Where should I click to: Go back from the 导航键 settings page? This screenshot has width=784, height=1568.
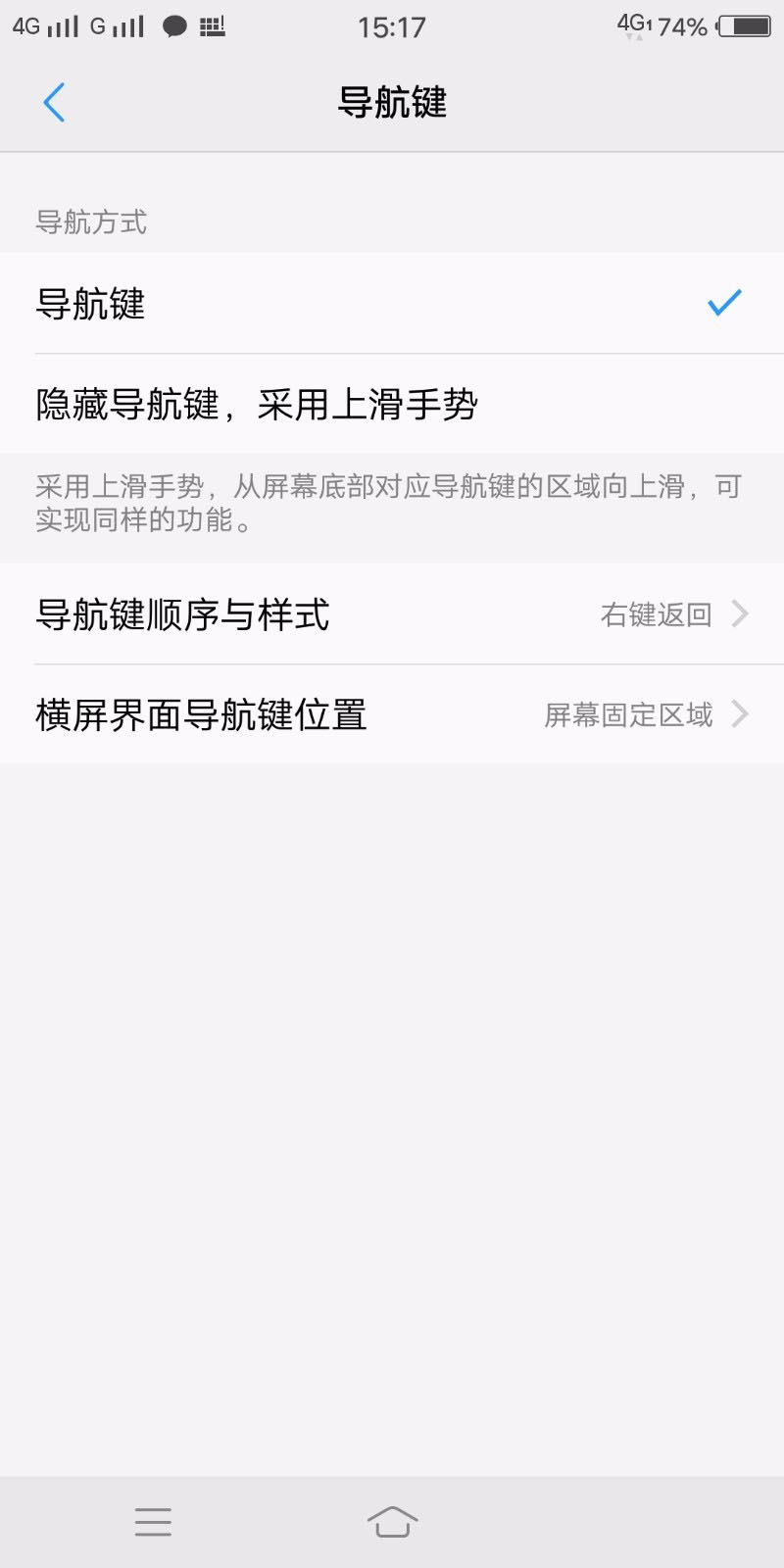point(54,102)
